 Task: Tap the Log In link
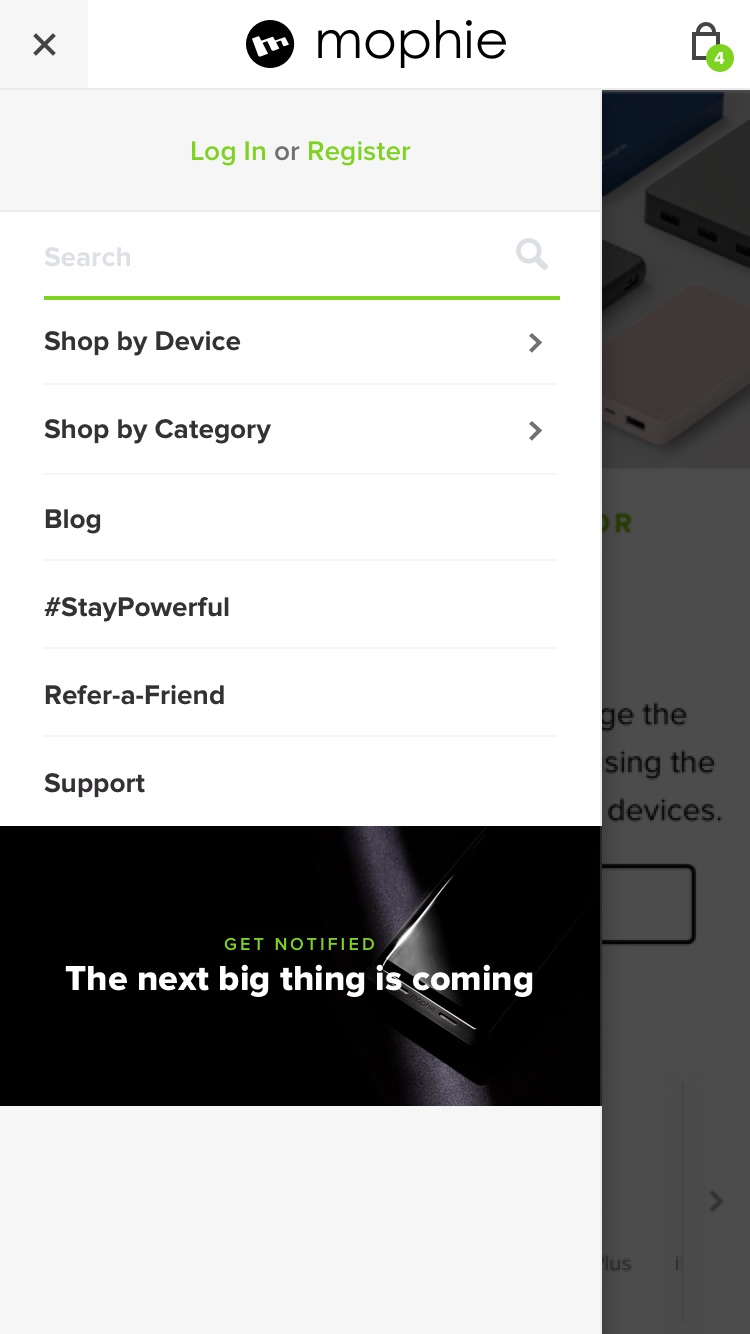pos(228,151)
